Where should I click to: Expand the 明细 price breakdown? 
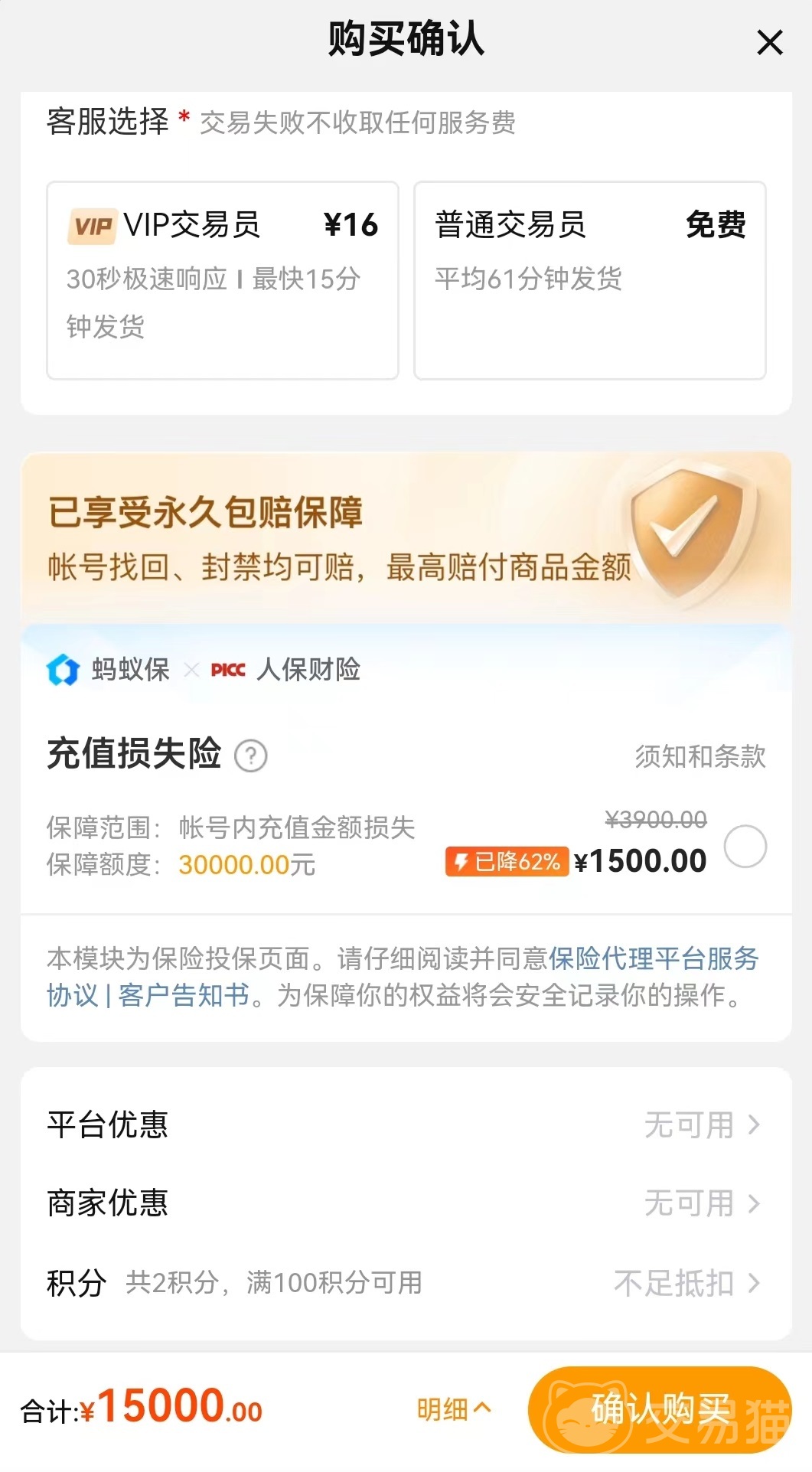tap(453, 1409)
